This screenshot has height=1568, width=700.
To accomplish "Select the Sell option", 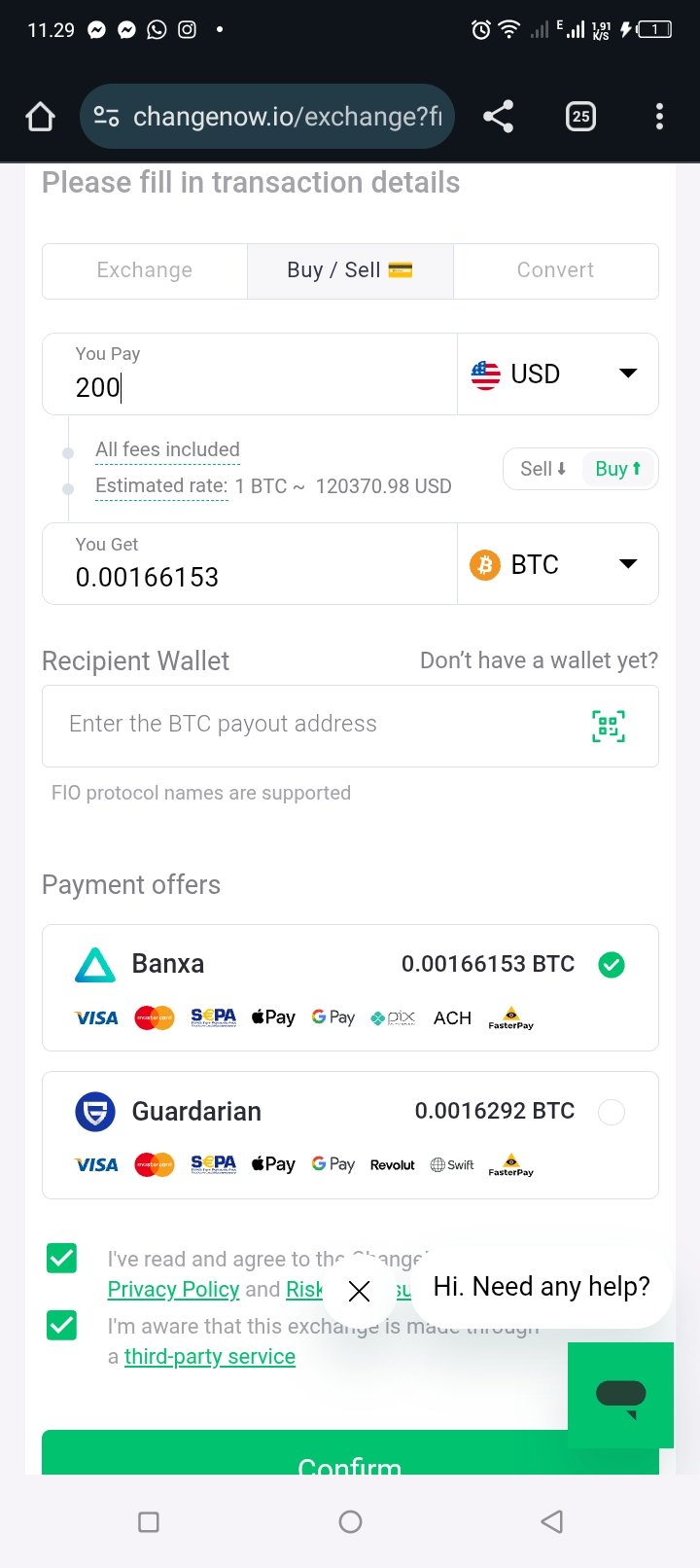I will [542, 469].
